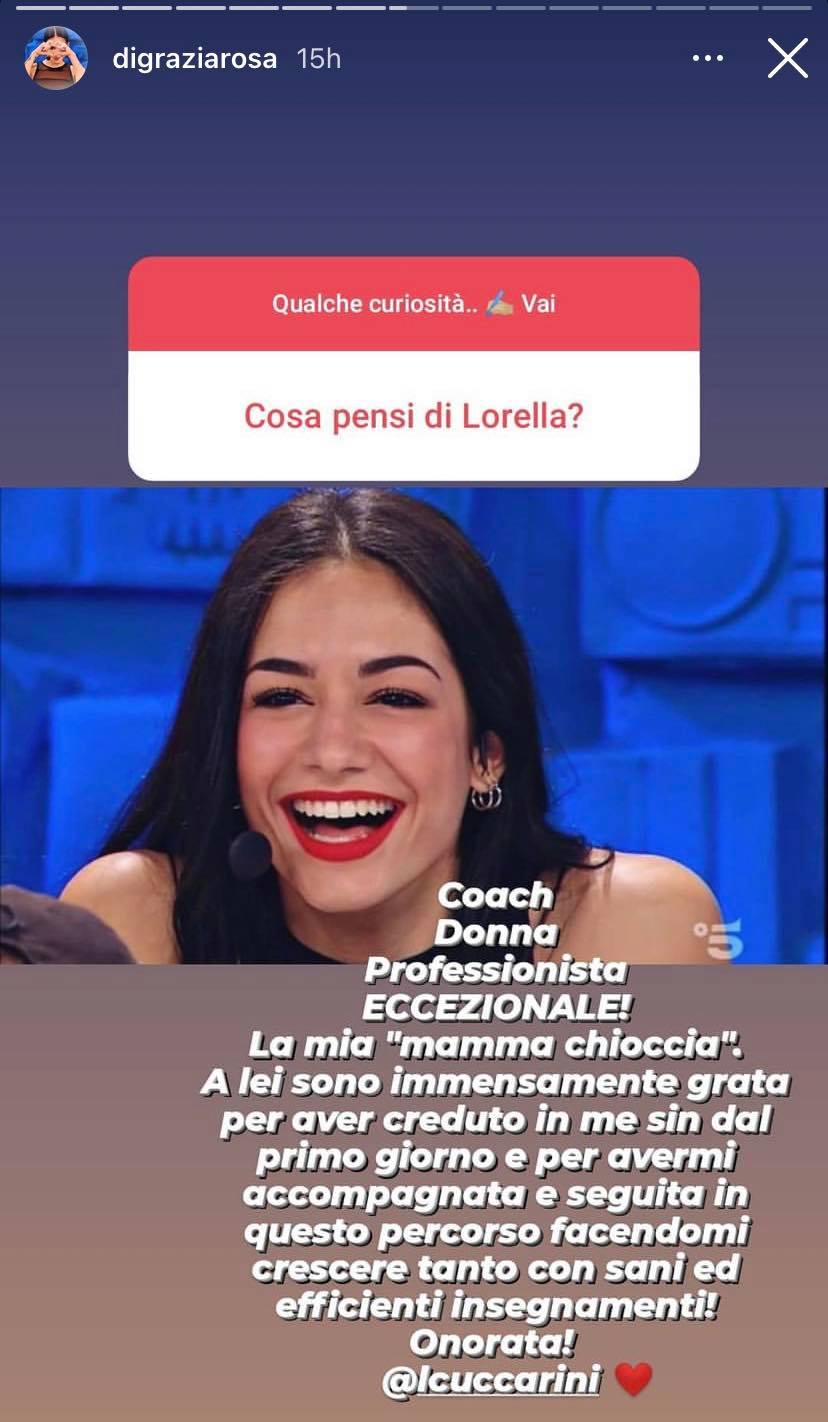This screenshot has height=1422, width=828.
Task: Close the story viewer
Action: [787, 59]
